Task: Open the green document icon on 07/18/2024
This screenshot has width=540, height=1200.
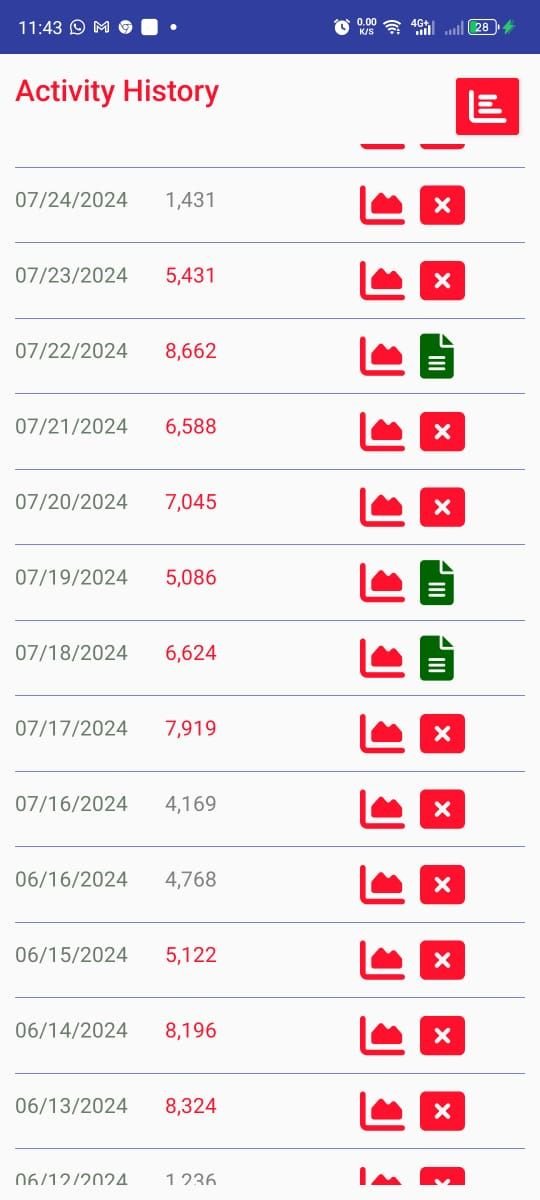Action: pos(437,658)
